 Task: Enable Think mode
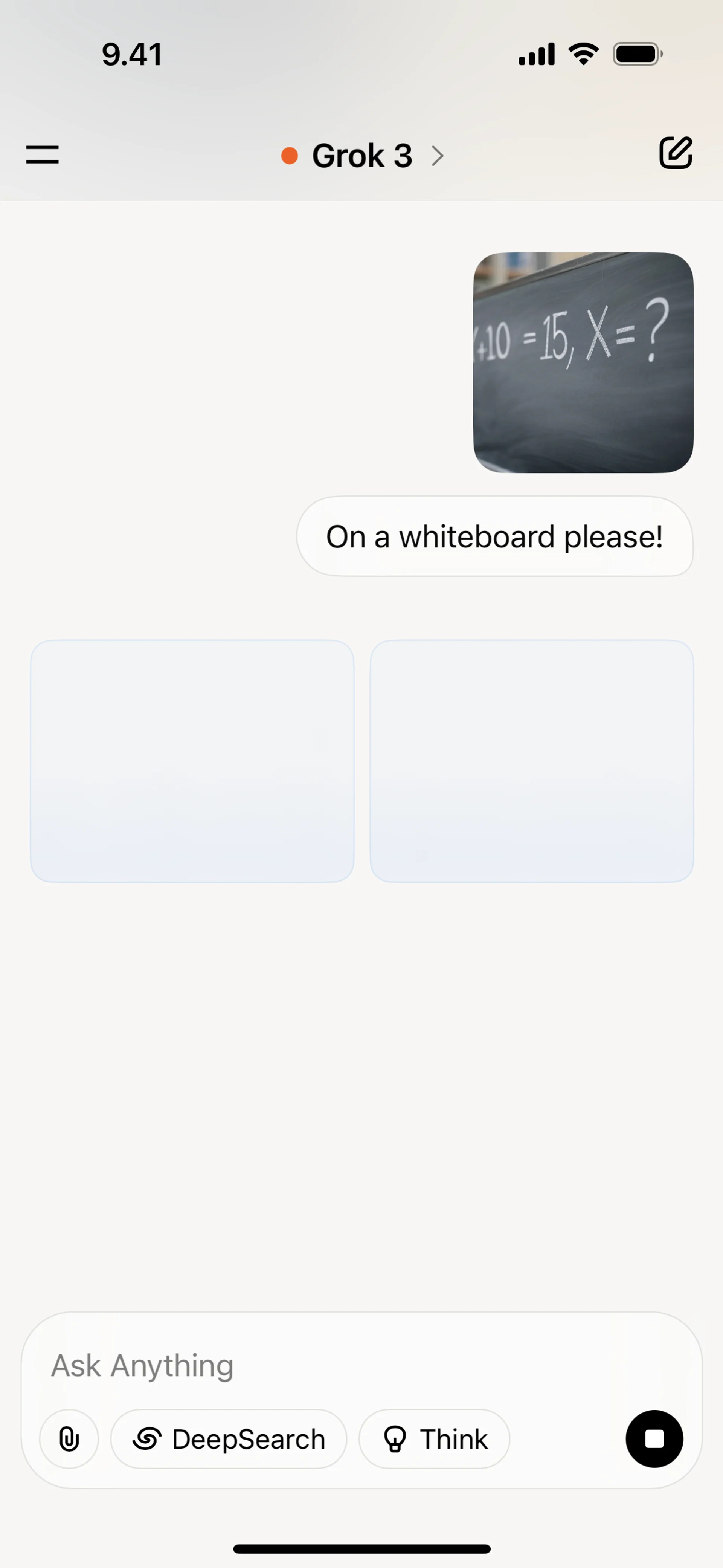pyautogui.click(x=435, y=1439)
